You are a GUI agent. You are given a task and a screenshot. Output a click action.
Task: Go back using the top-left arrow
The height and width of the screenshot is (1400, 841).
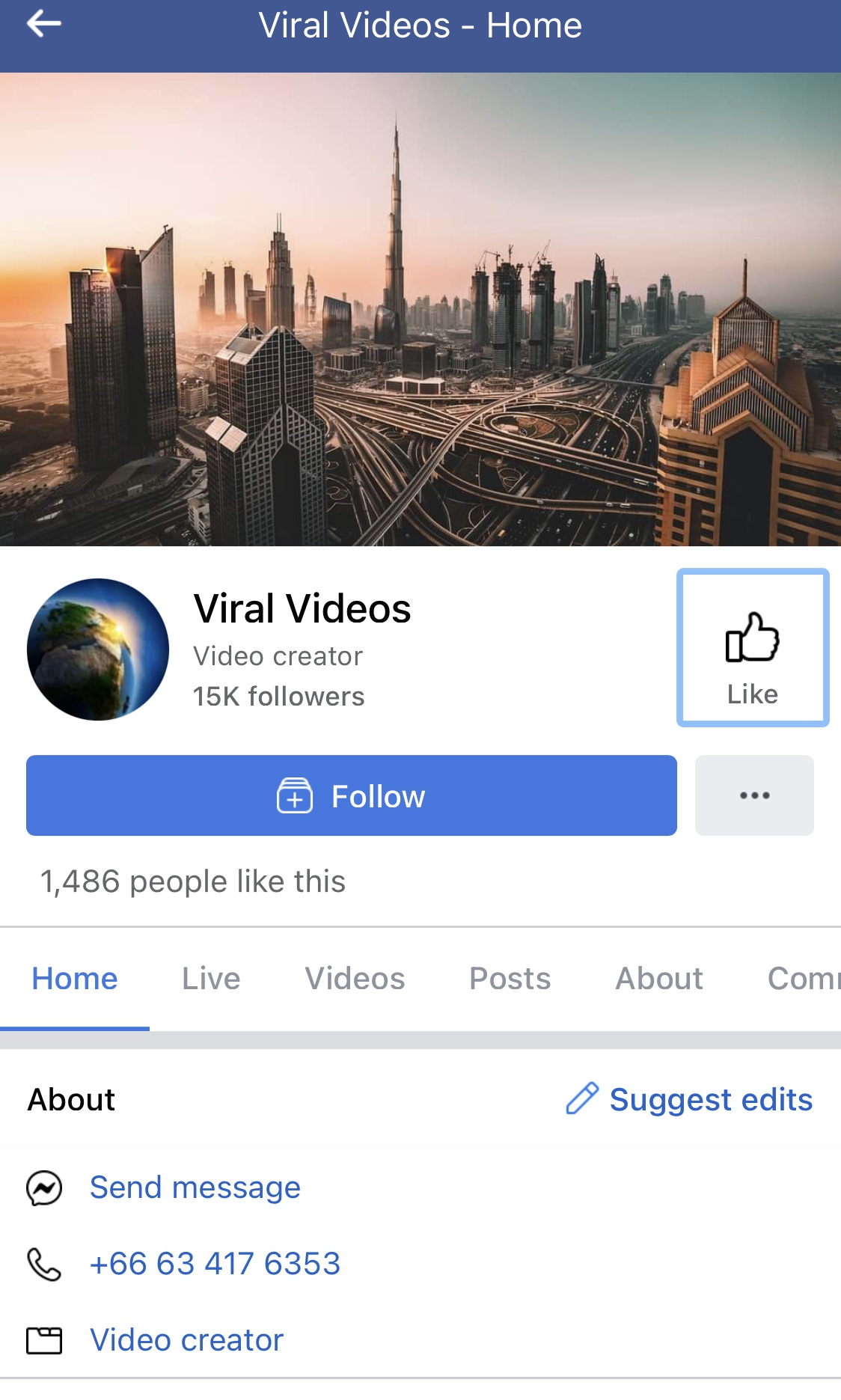(x=43, y=25)
